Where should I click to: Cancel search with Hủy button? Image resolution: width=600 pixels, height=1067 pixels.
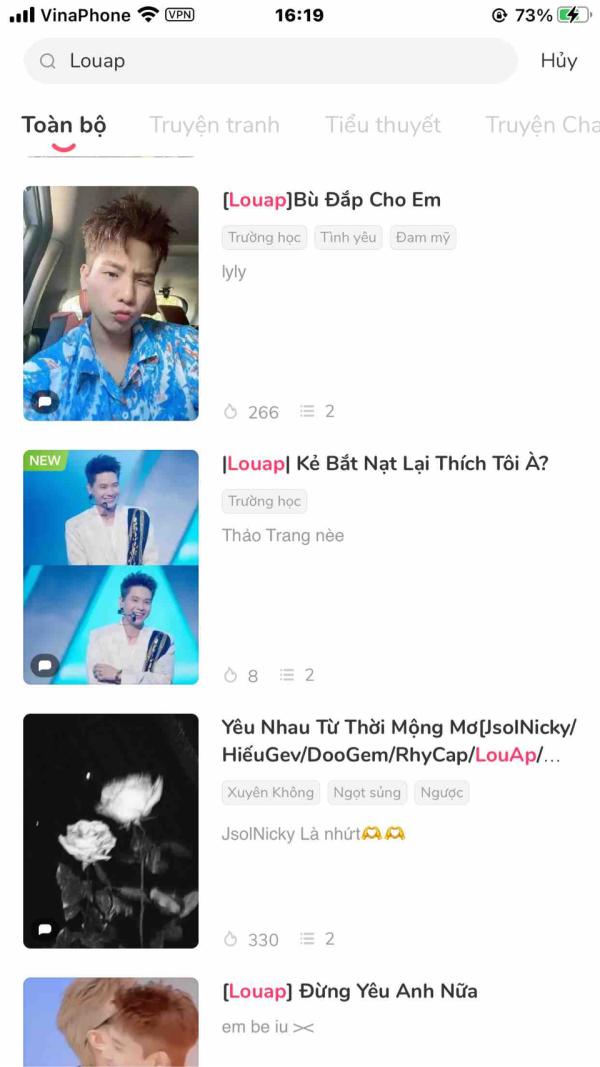(558, 61)
